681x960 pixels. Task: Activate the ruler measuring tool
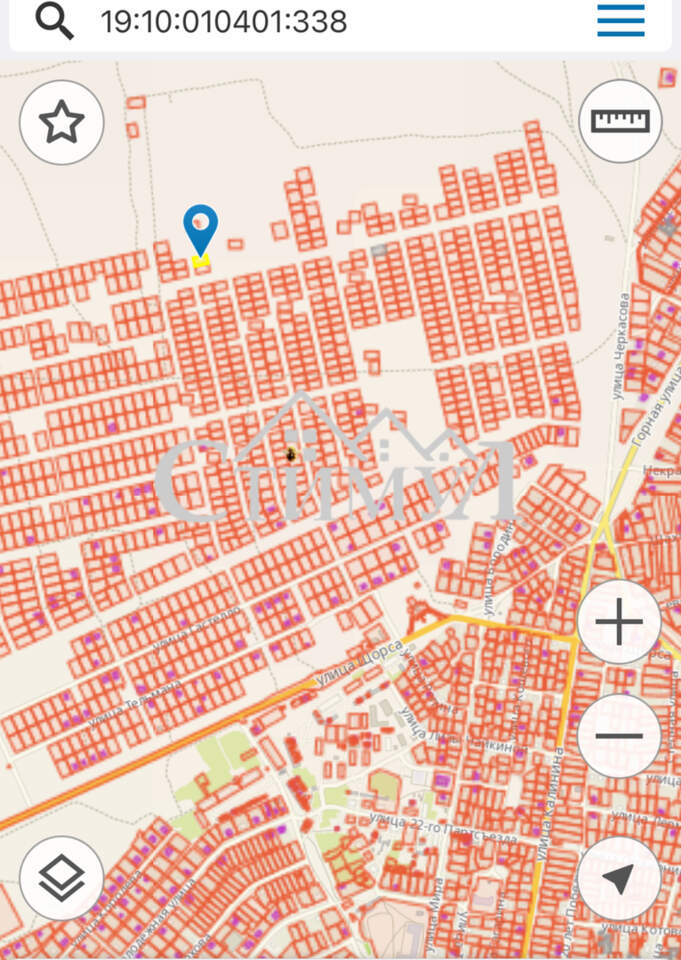coord(620,121)
